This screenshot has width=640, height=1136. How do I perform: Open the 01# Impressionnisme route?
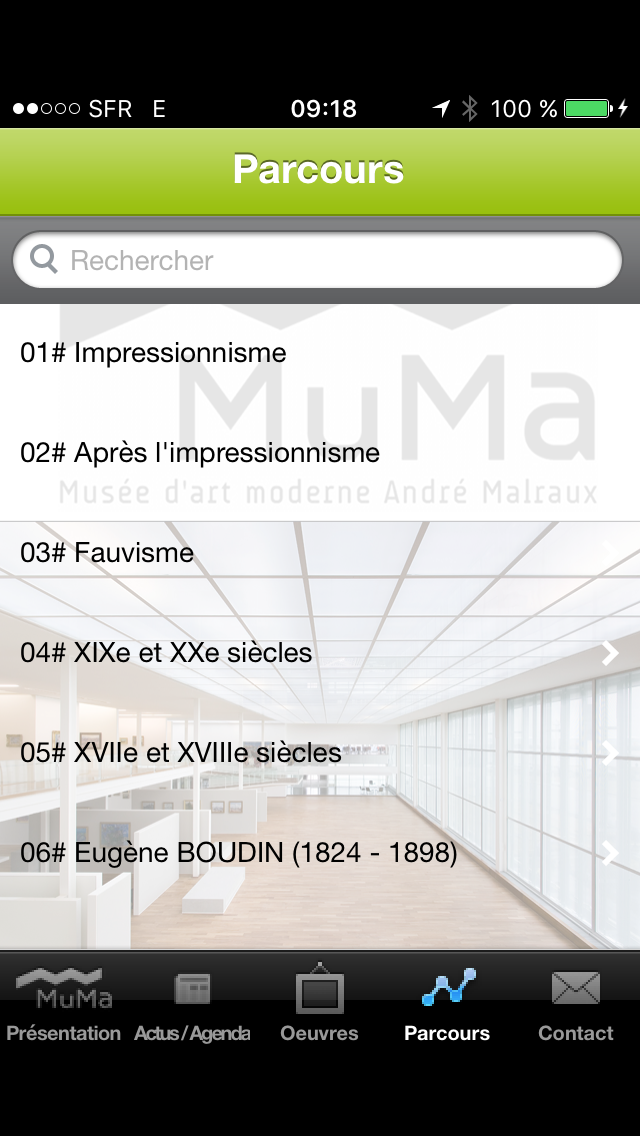coord(318,353)
